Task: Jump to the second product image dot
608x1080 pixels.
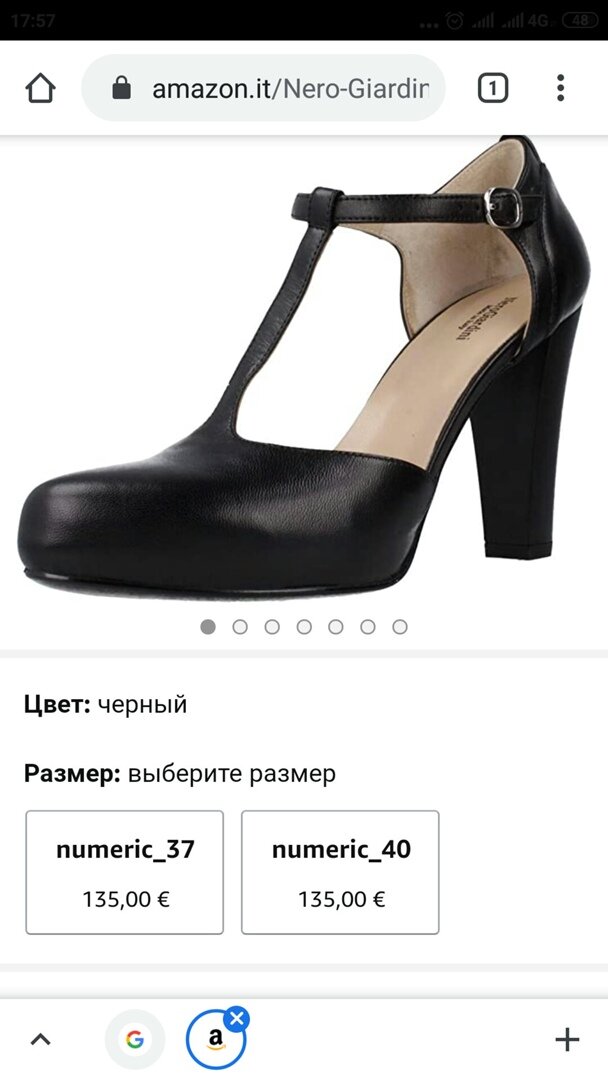Action: [x=240, y=627]
